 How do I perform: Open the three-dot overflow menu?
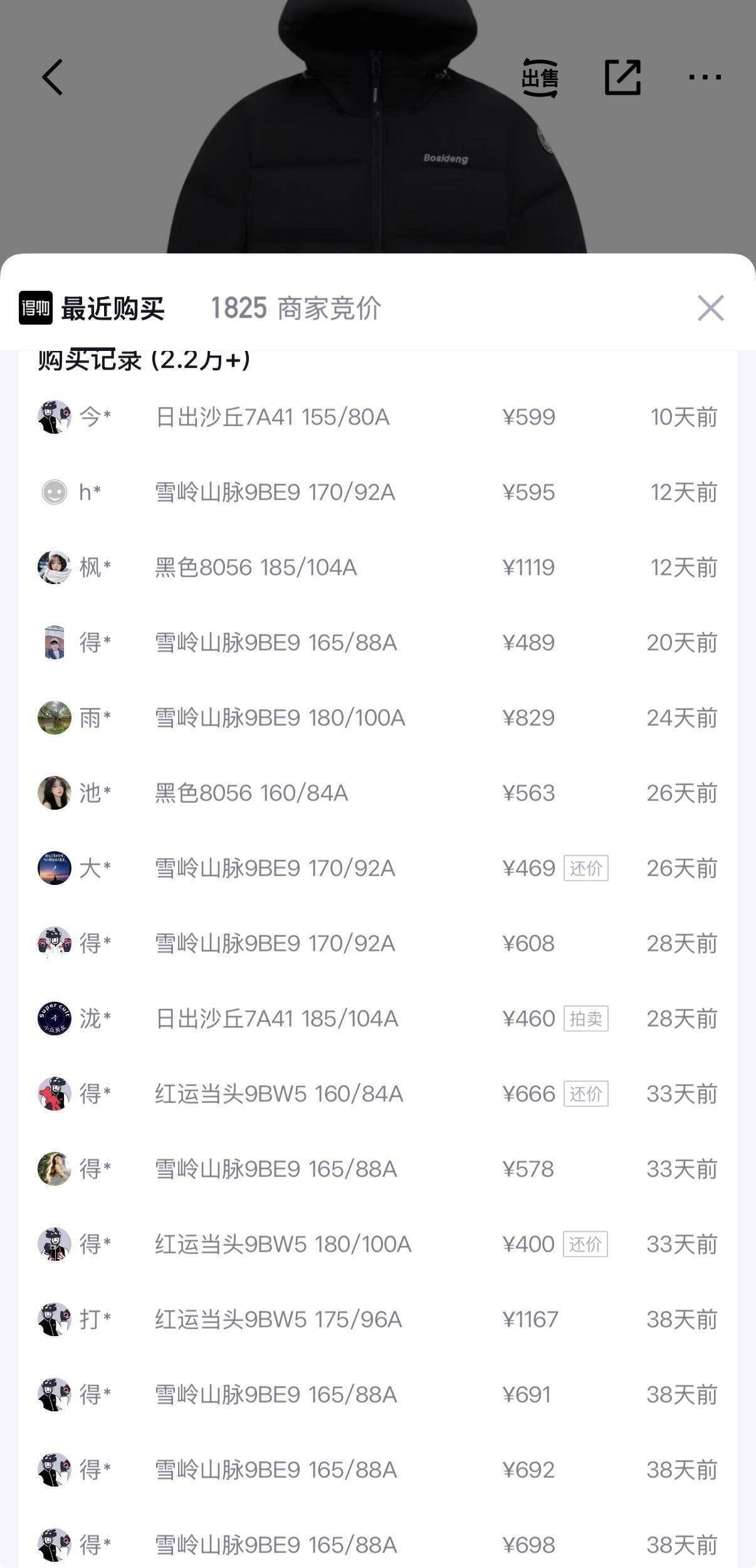pos(705,77)
